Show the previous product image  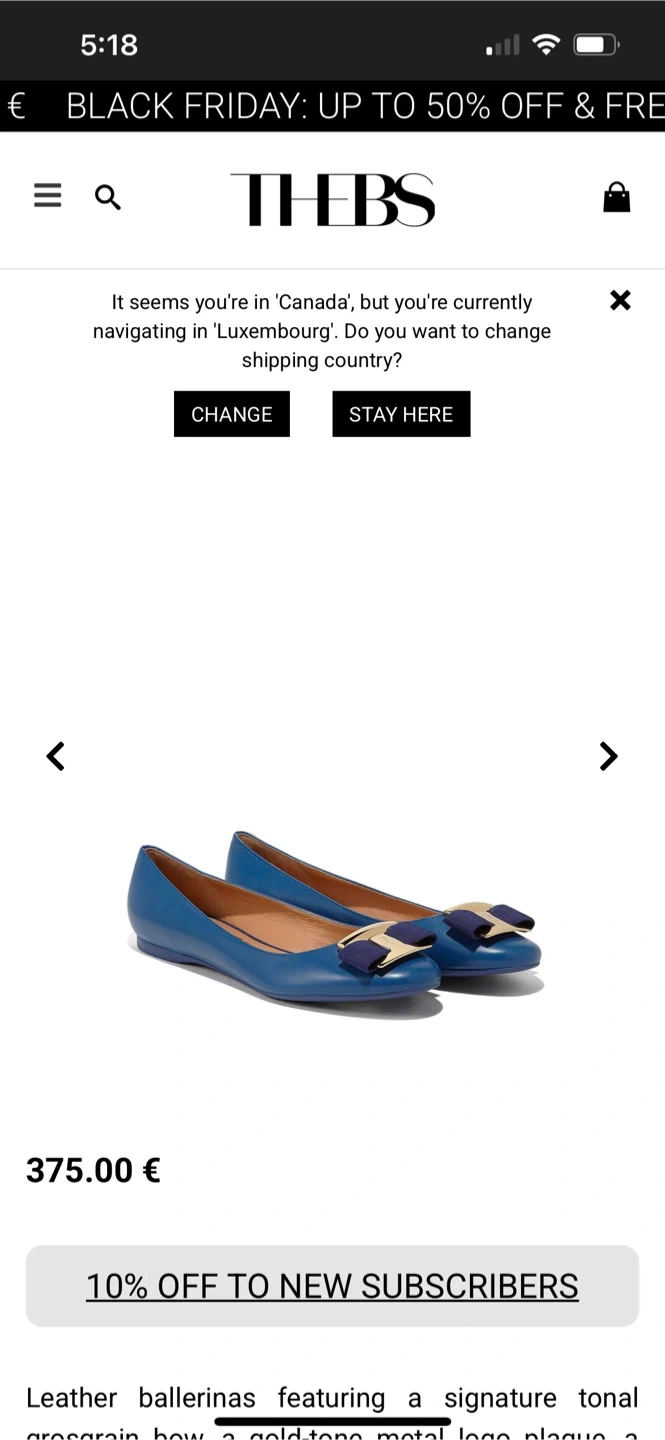coord(56,756)
